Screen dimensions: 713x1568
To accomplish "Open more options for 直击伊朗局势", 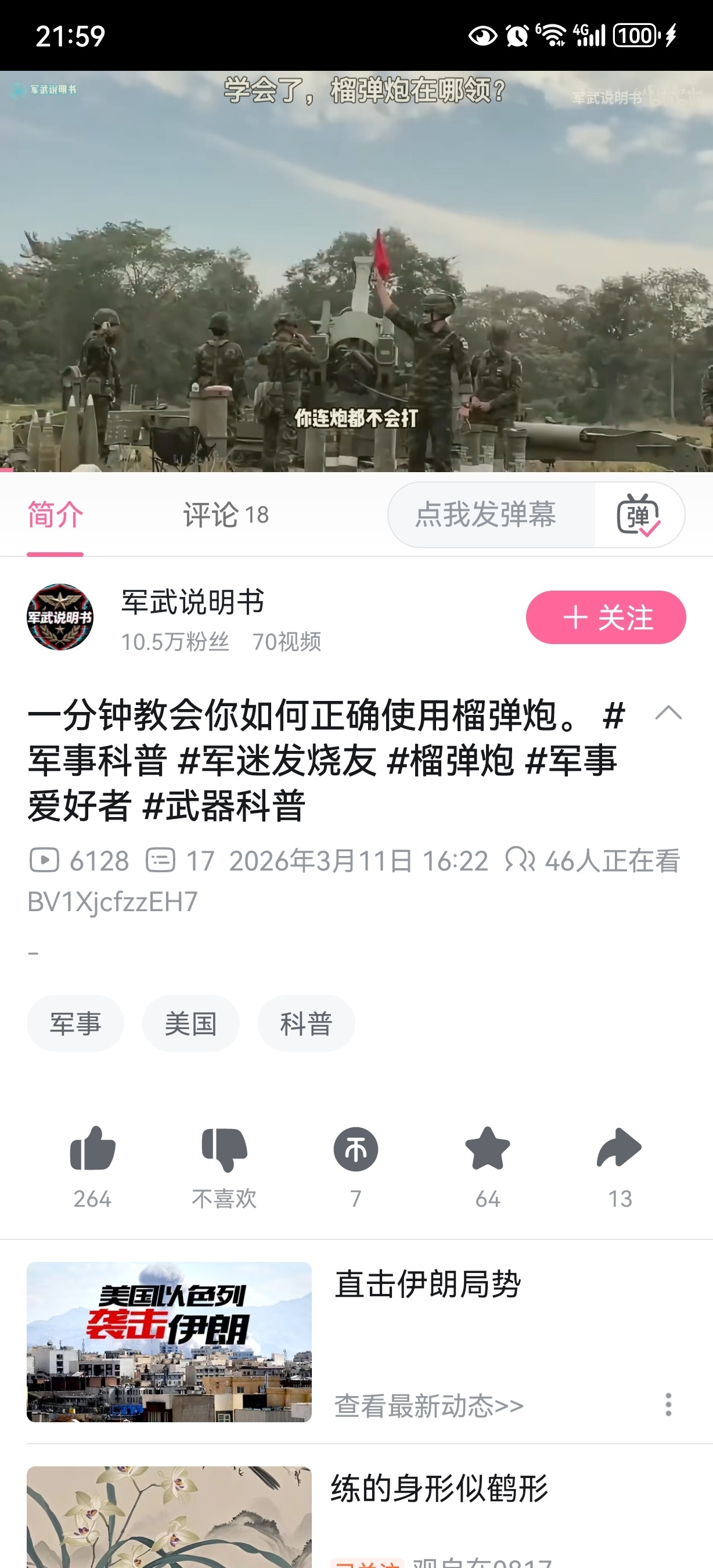I will tap(668, 1405).
